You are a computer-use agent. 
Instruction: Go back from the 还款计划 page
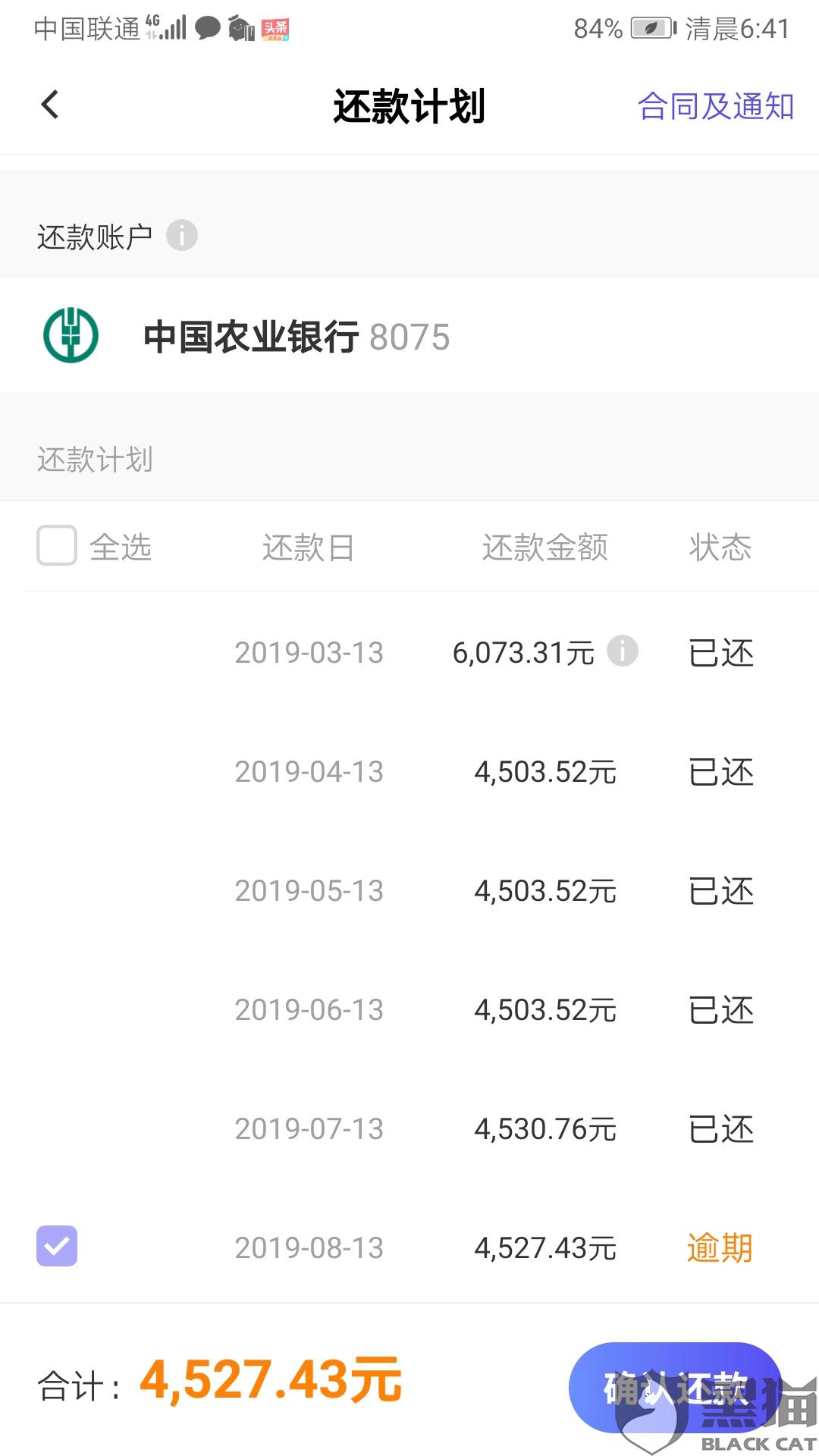(x=50, y=105)
